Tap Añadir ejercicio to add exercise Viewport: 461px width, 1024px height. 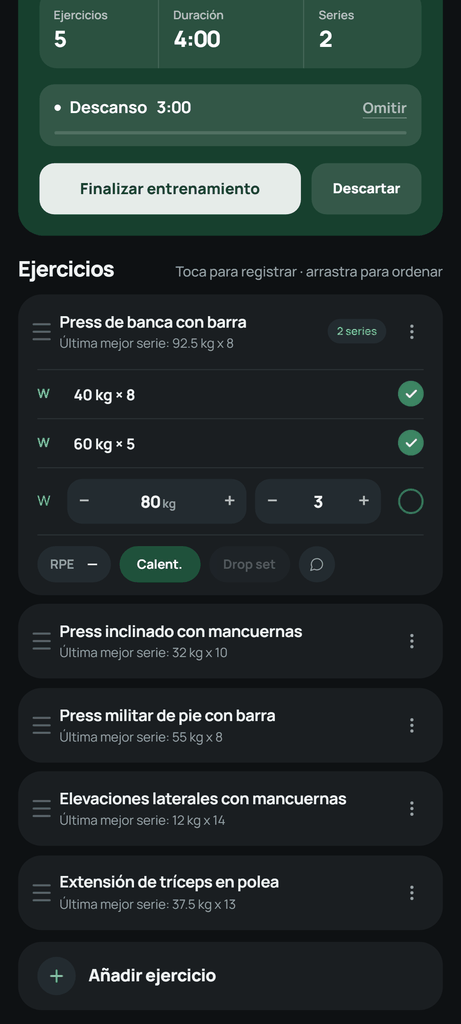tap(230, 976)
